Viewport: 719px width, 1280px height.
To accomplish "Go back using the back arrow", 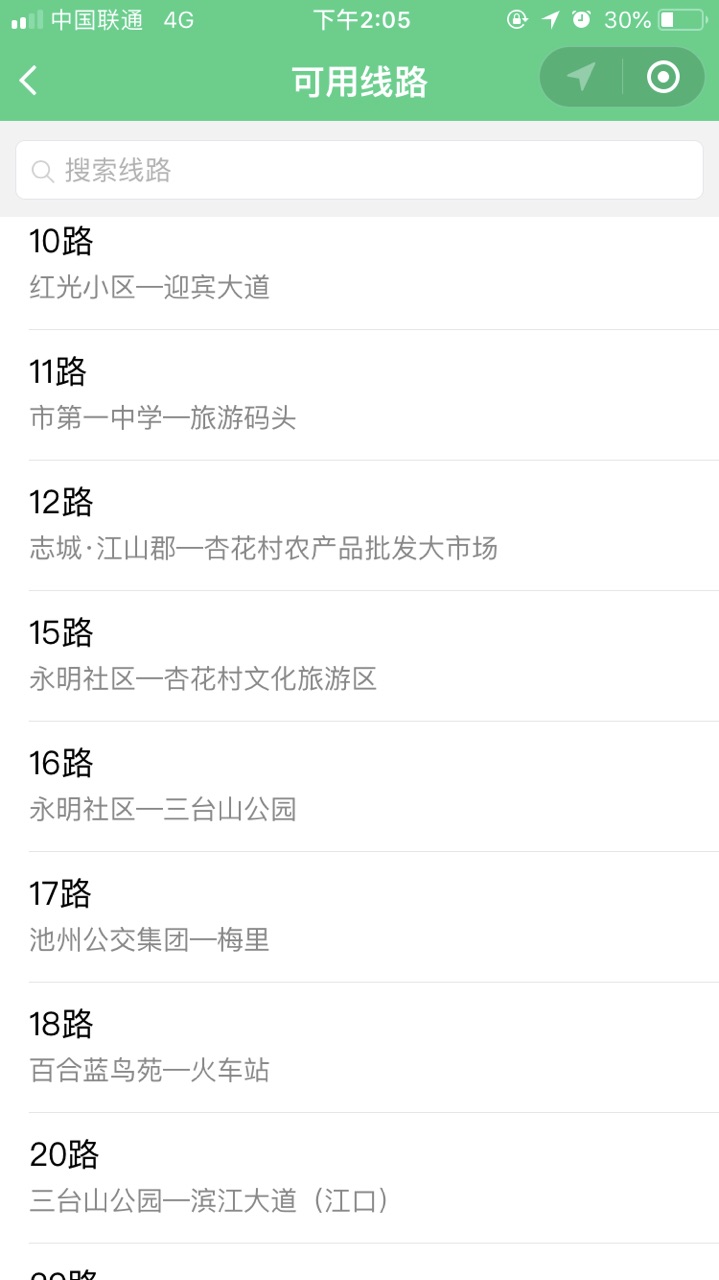I will click(x=29, y=80).
